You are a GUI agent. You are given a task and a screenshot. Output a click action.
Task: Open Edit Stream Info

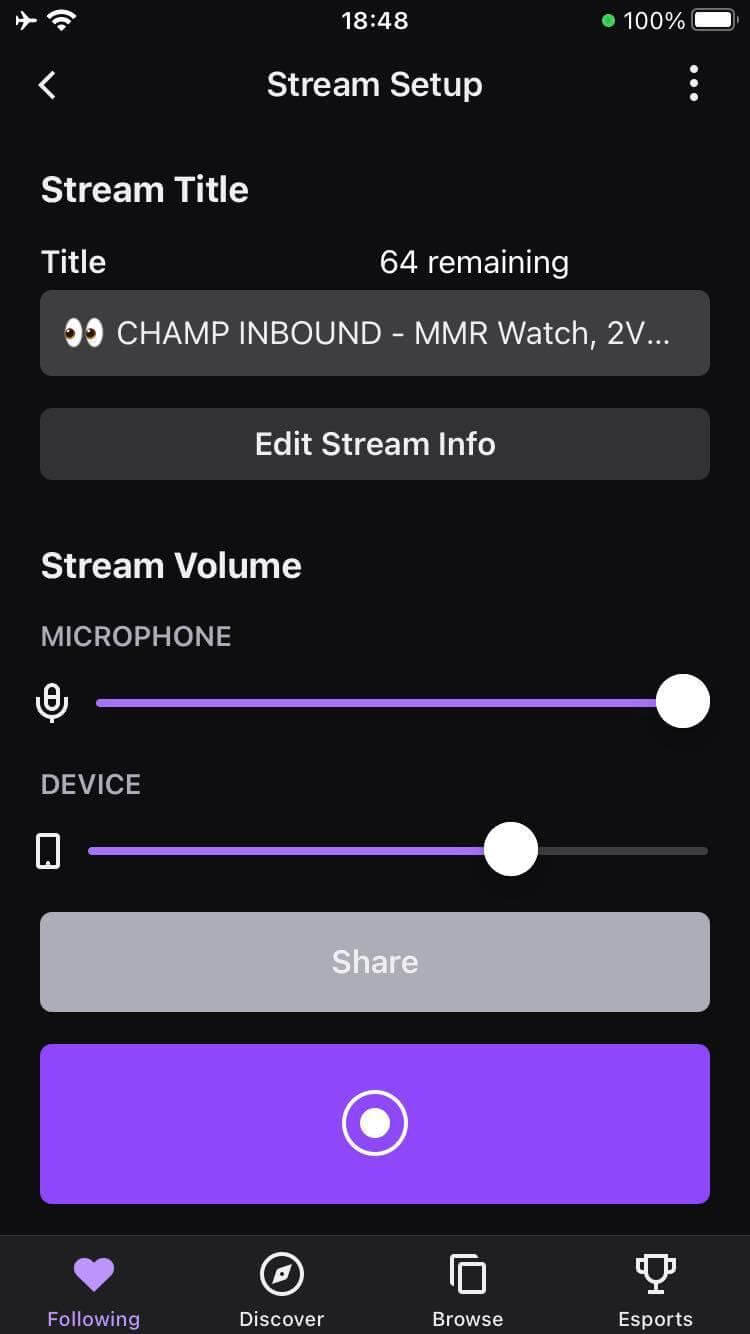(x=375, y=444)
